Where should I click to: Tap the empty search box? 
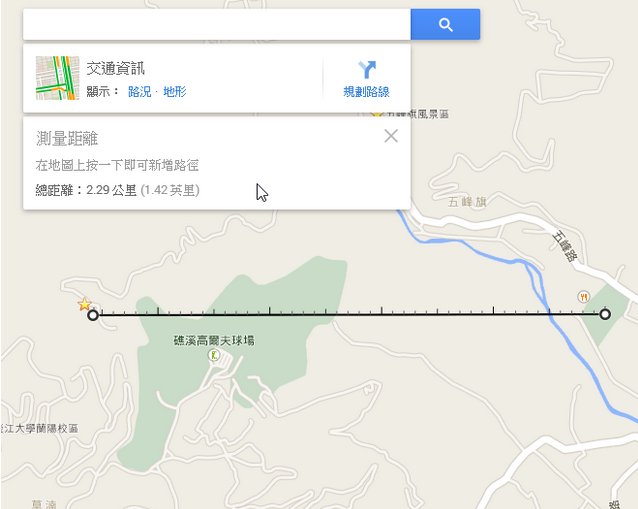(x=216, y=24)
